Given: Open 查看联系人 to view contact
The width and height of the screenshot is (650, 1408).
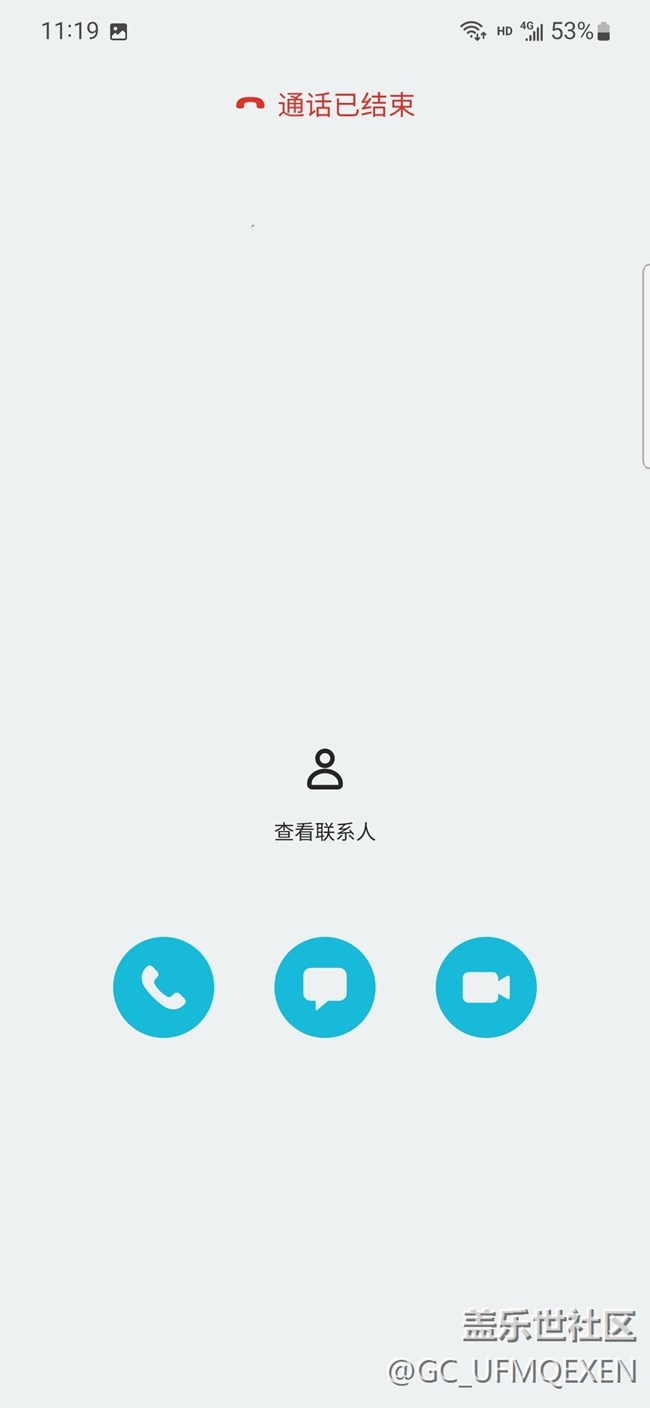Looking at the screenshot, I should click(325, 793).
